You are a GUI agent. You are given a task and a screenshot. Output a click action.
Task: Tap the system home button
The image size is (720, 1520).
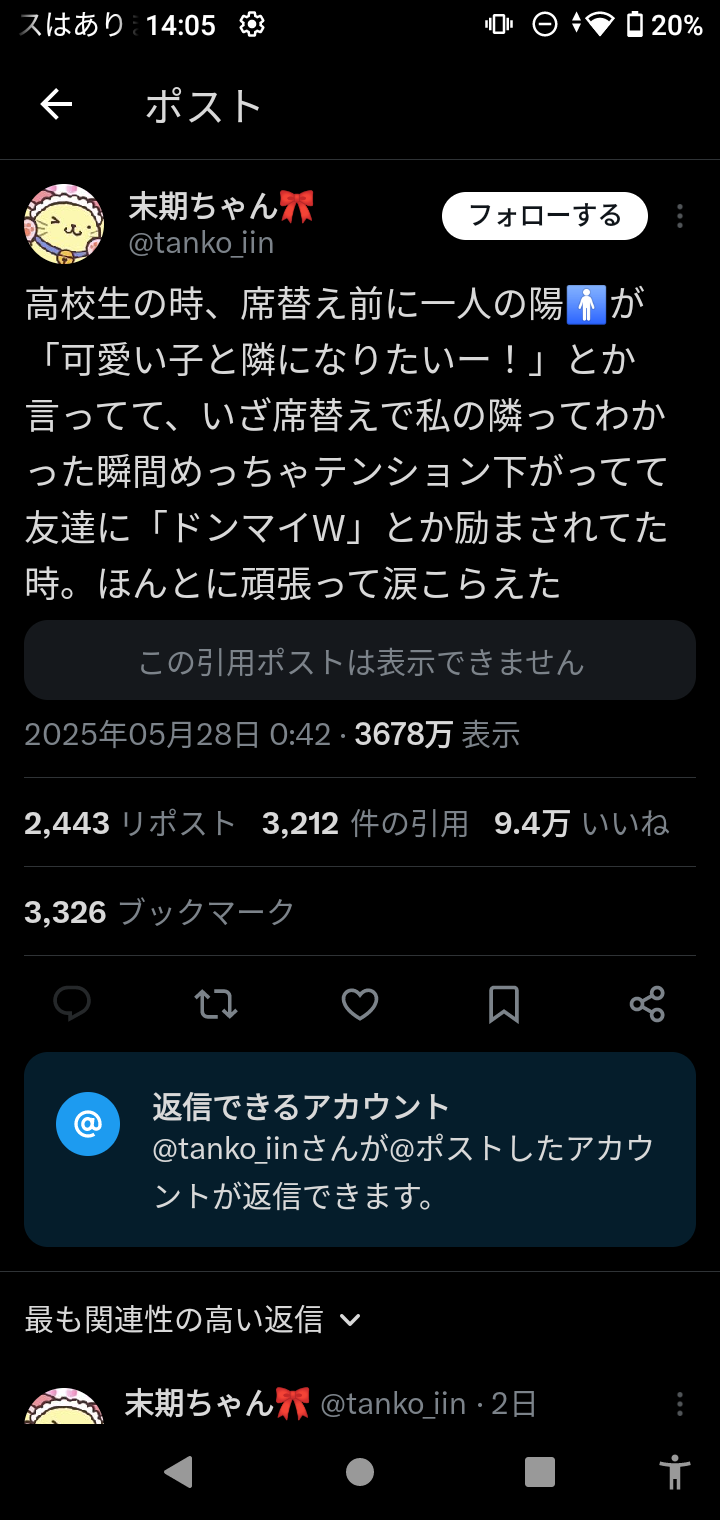360,1471
